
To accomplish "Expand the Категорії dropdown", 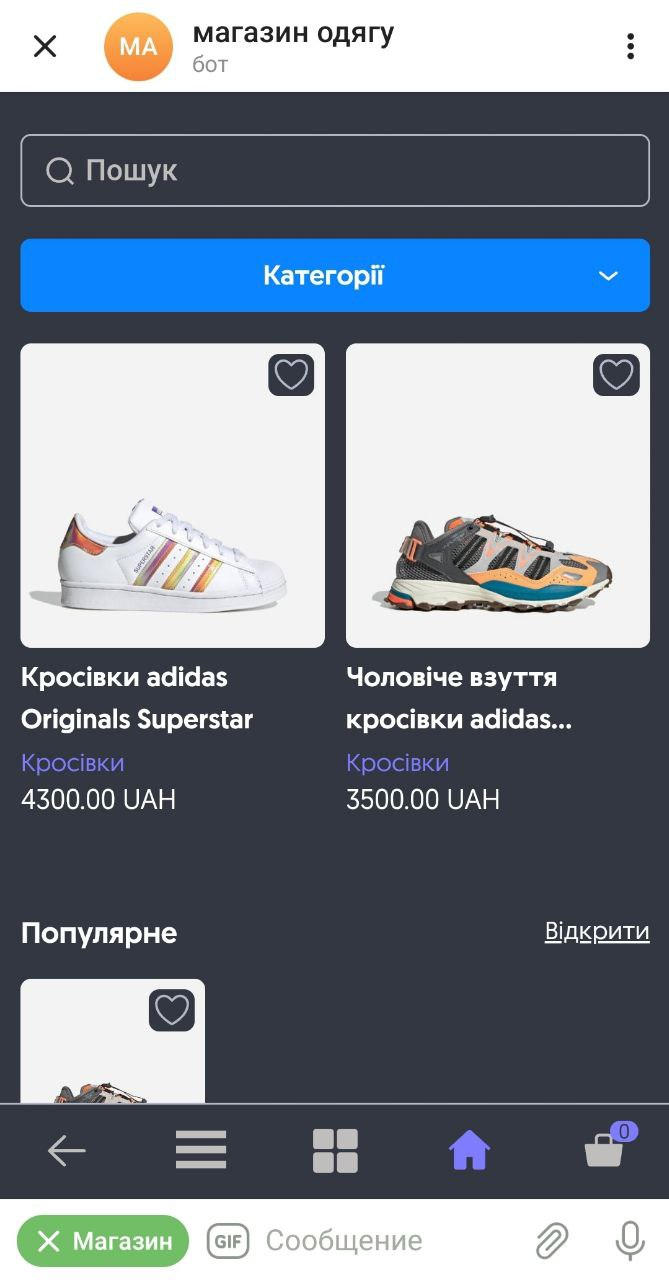I will 335,275.
